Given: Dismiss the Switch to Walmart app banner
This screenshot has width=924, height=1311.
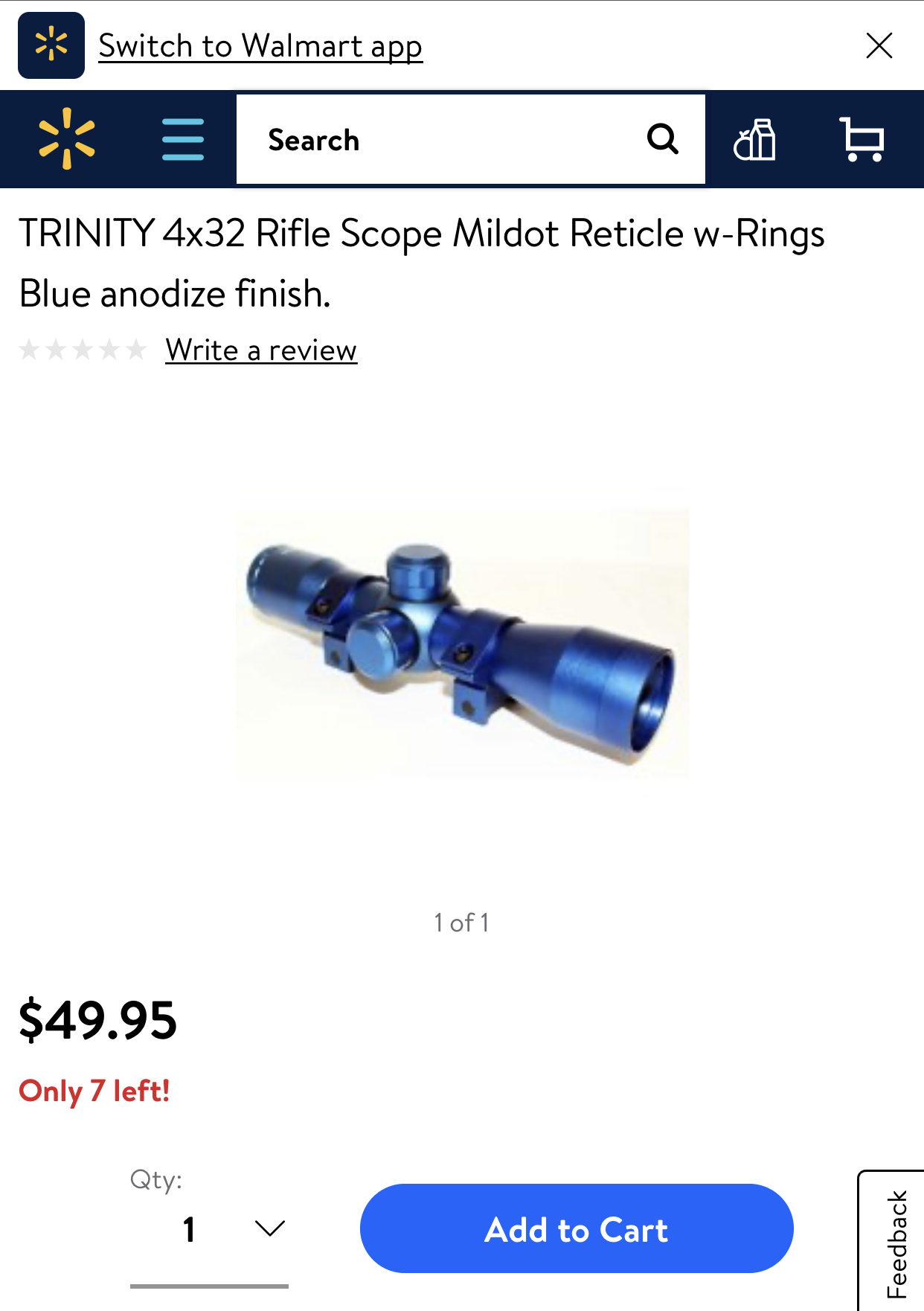Looking at the screenshot, I should [879, 46].
